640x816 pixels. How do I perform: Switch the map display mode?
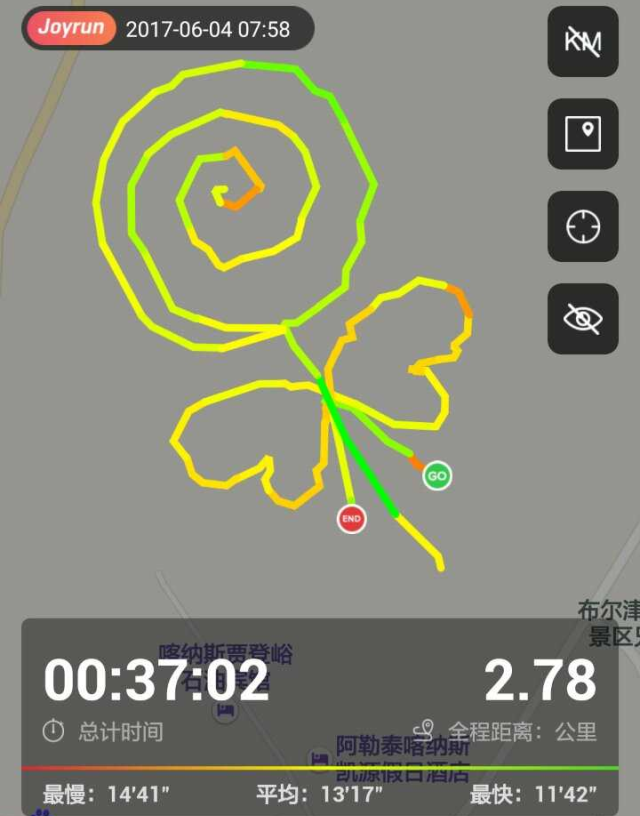pyautogui.click(x=583, y=134)
